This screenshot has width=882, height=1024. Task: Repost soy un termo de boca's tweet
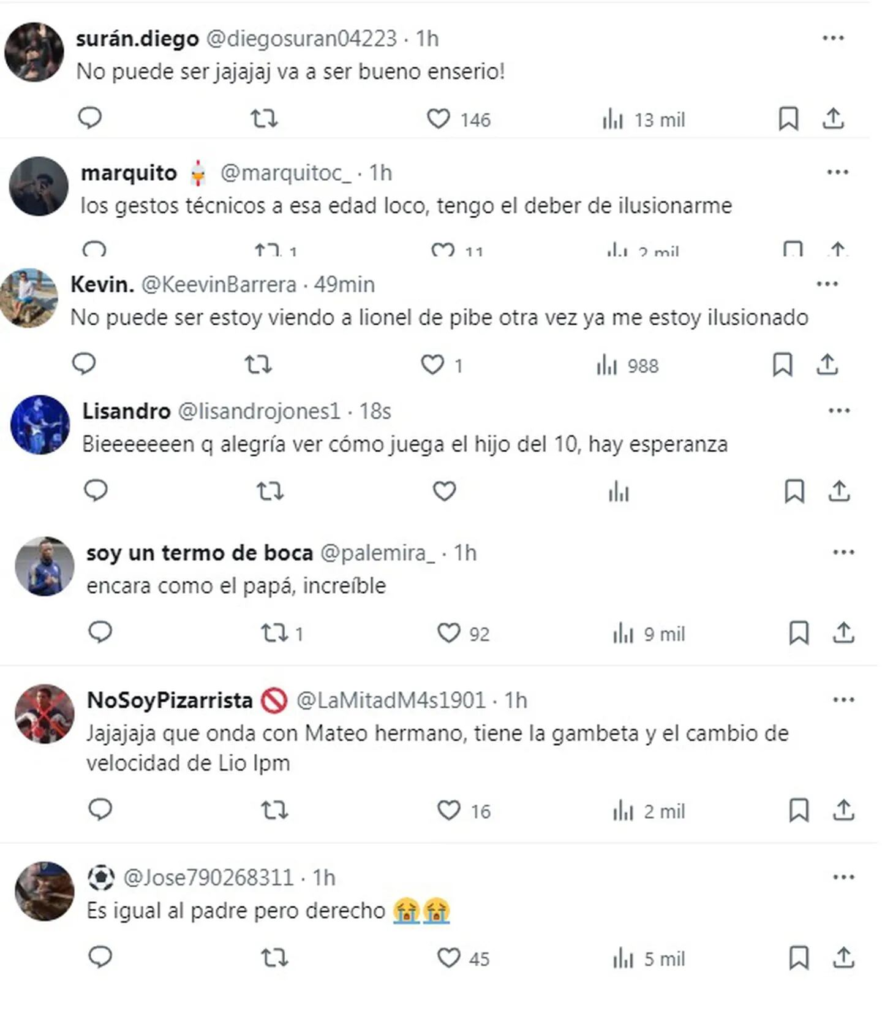click(272, 633)
